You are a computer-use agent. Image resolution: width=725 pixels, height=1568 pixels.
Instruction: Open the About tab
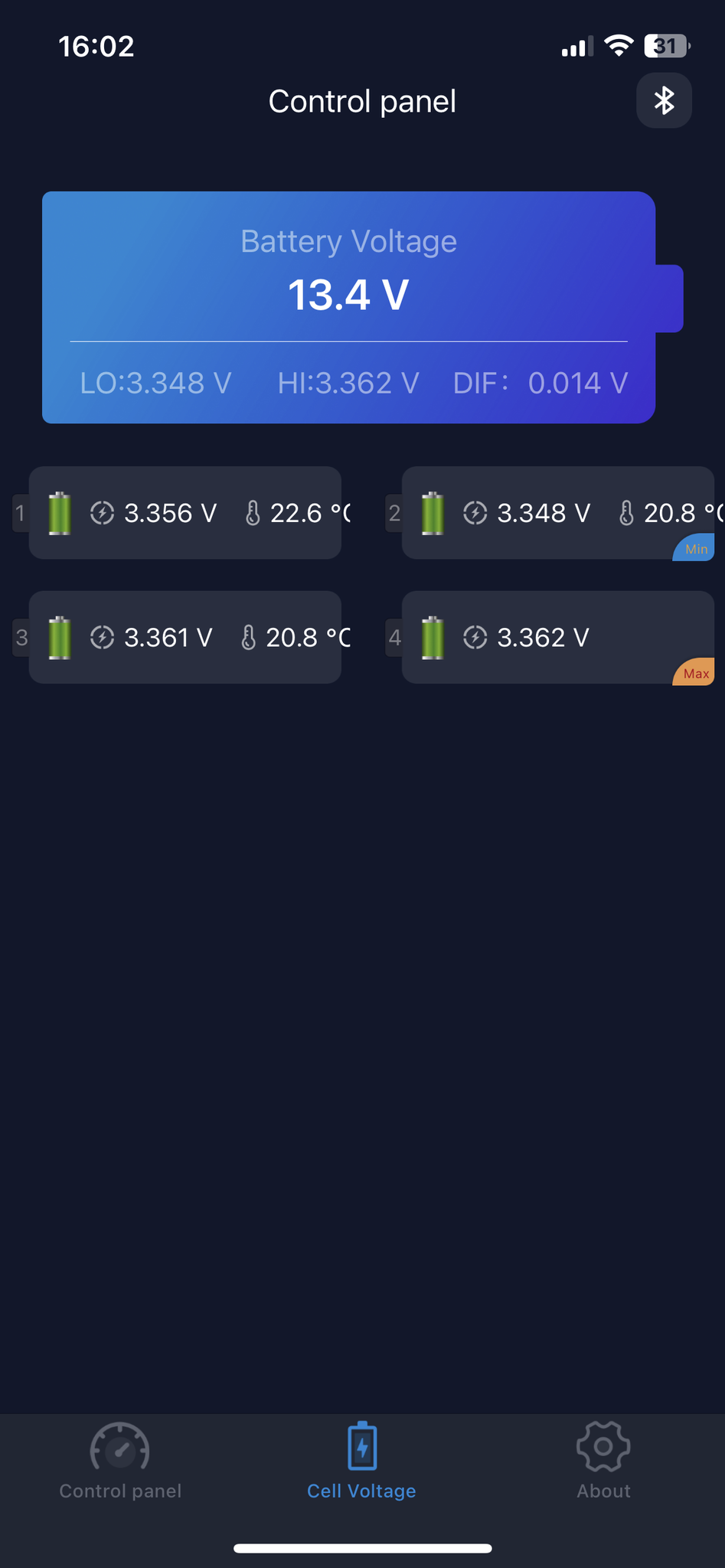coord(603,1461)
